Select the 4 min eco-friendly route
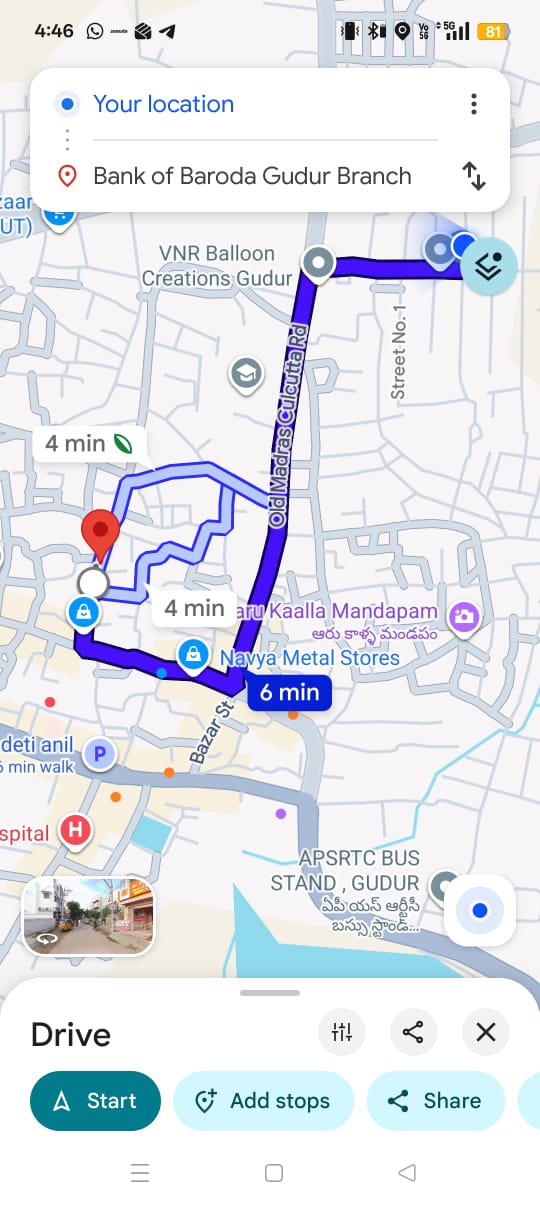This screenshot has height=1206, width=540. click(89, 443)
